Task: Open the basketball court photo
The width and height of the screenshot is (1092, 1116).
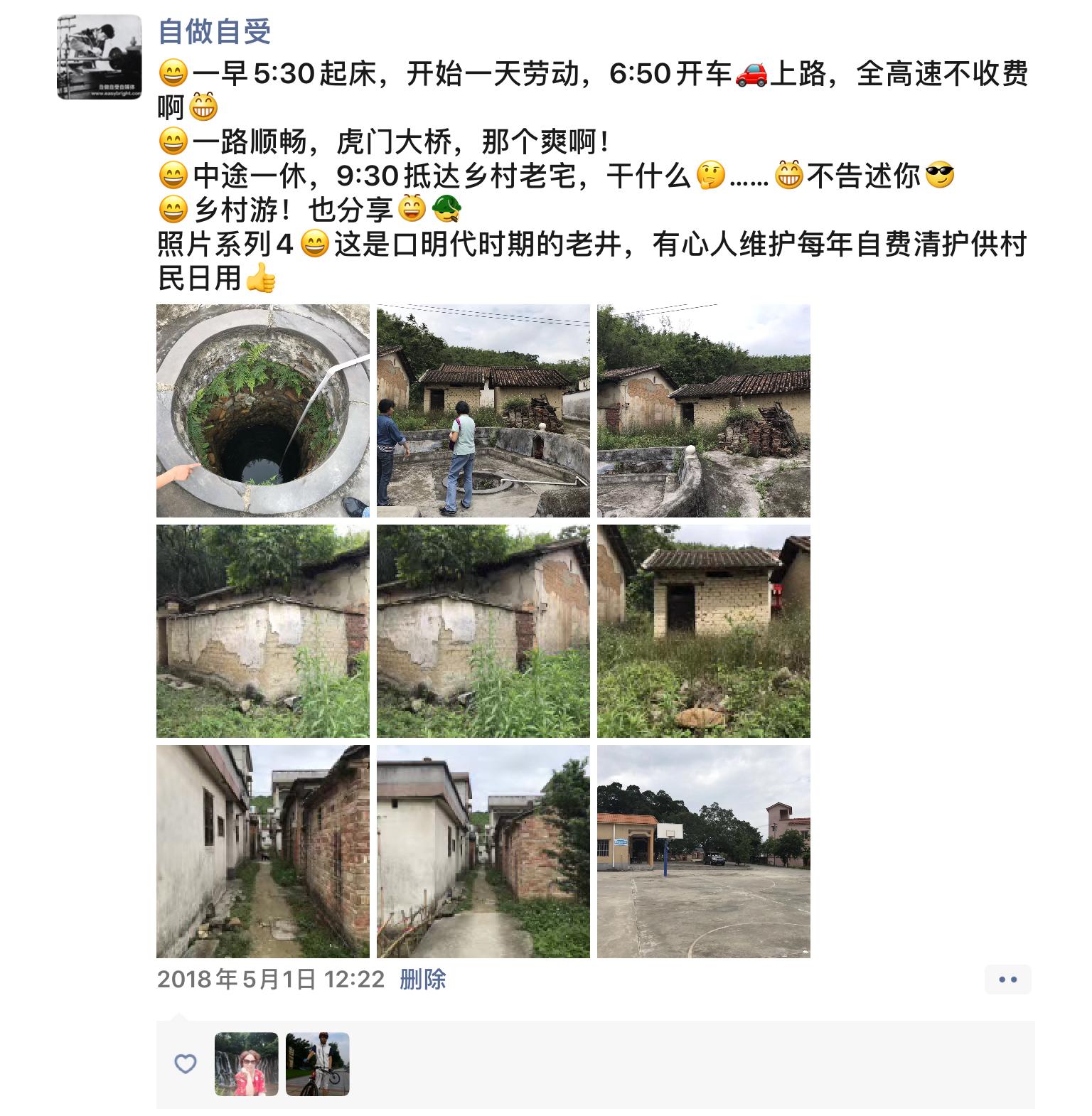Action: (x=704, y=851)
